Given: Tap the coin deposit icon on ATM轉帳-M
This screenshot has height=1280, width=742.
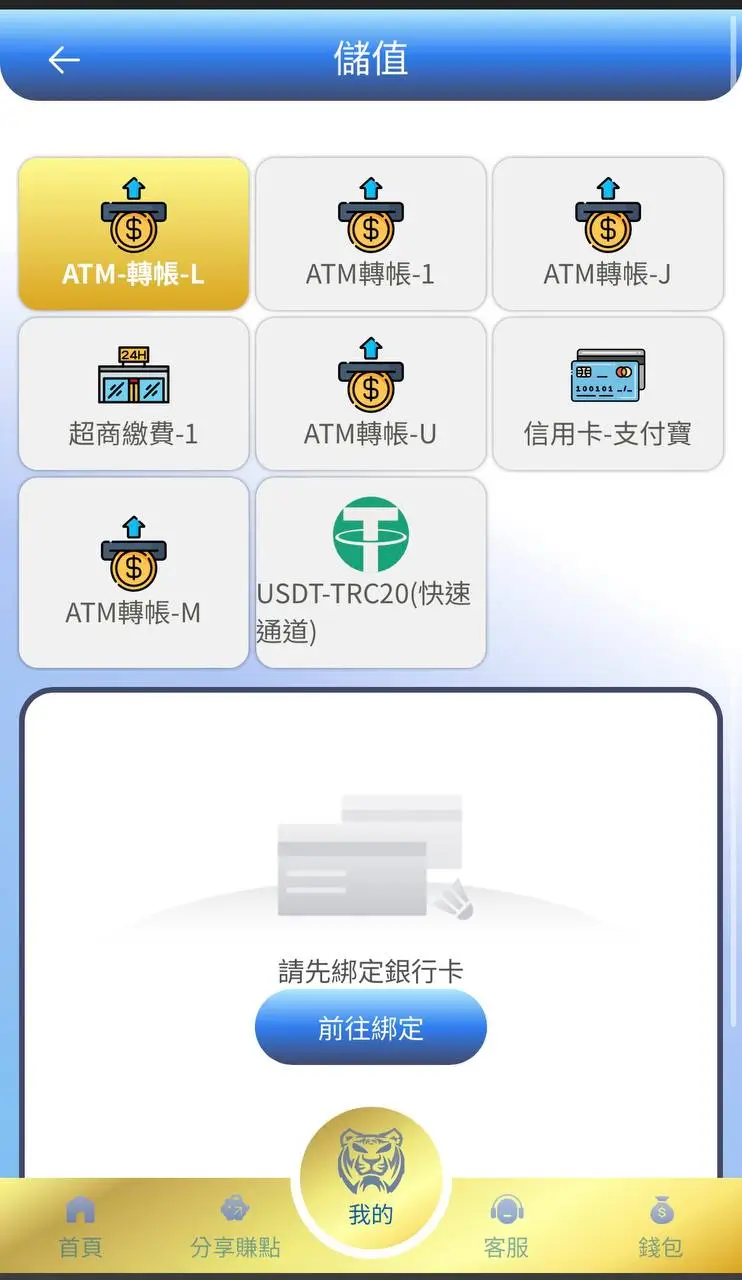Looking at the screenshot, I should click(x=133, y=550).
